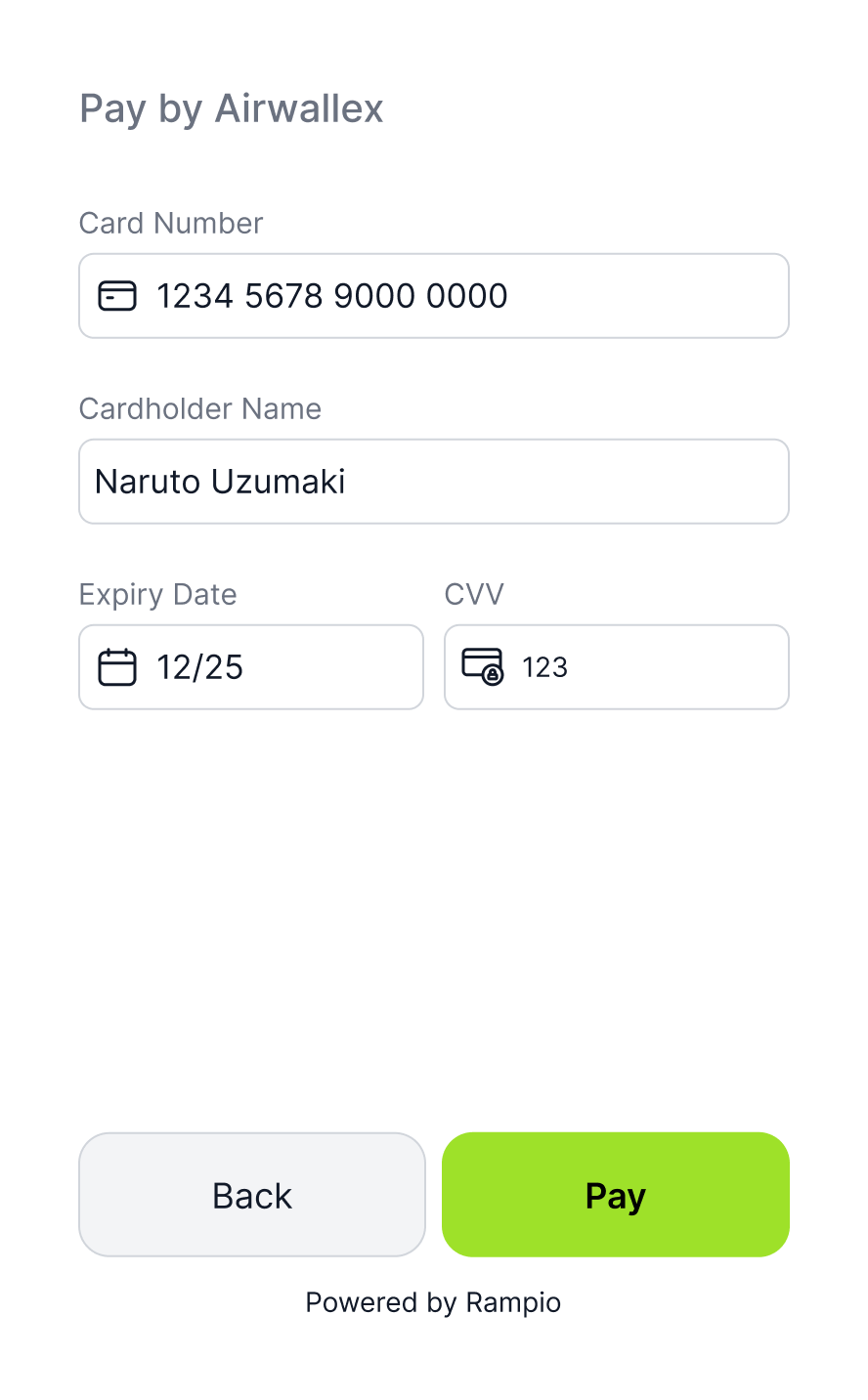Focus the CVV input field
The height and width of the screenshot is (1400, 868).
(617, 667)
